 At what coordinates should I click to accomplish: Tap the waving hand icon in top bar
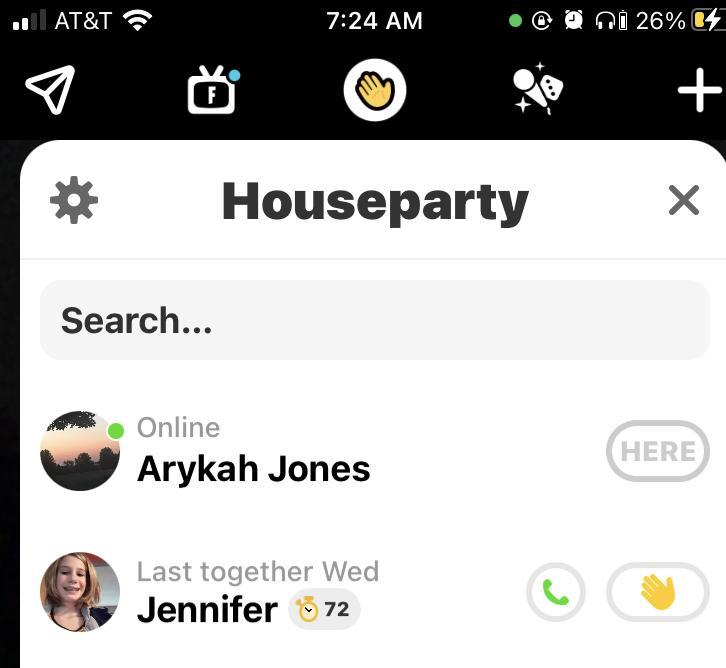click(375, 91)
